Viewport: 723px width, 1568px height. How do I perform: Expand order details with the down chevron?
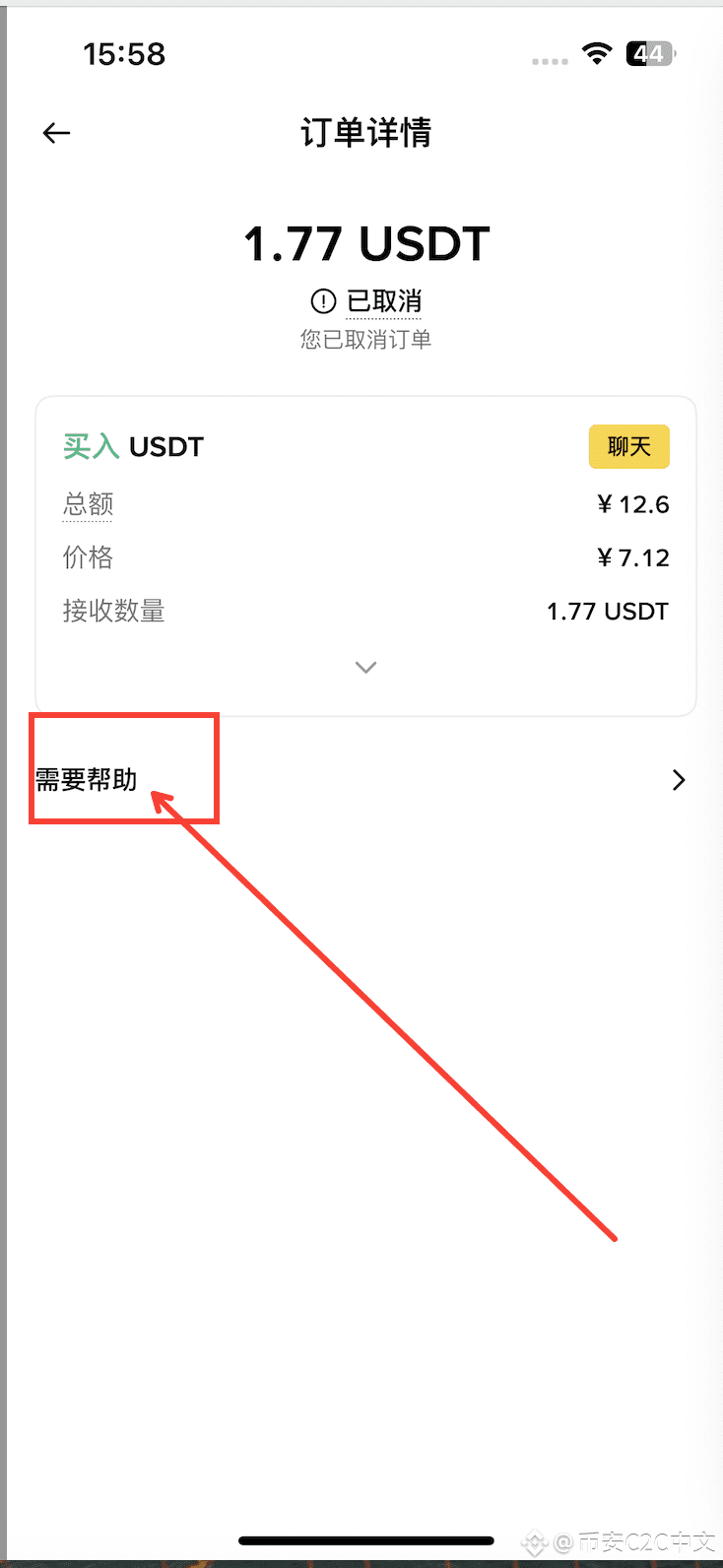pos(366,668)
